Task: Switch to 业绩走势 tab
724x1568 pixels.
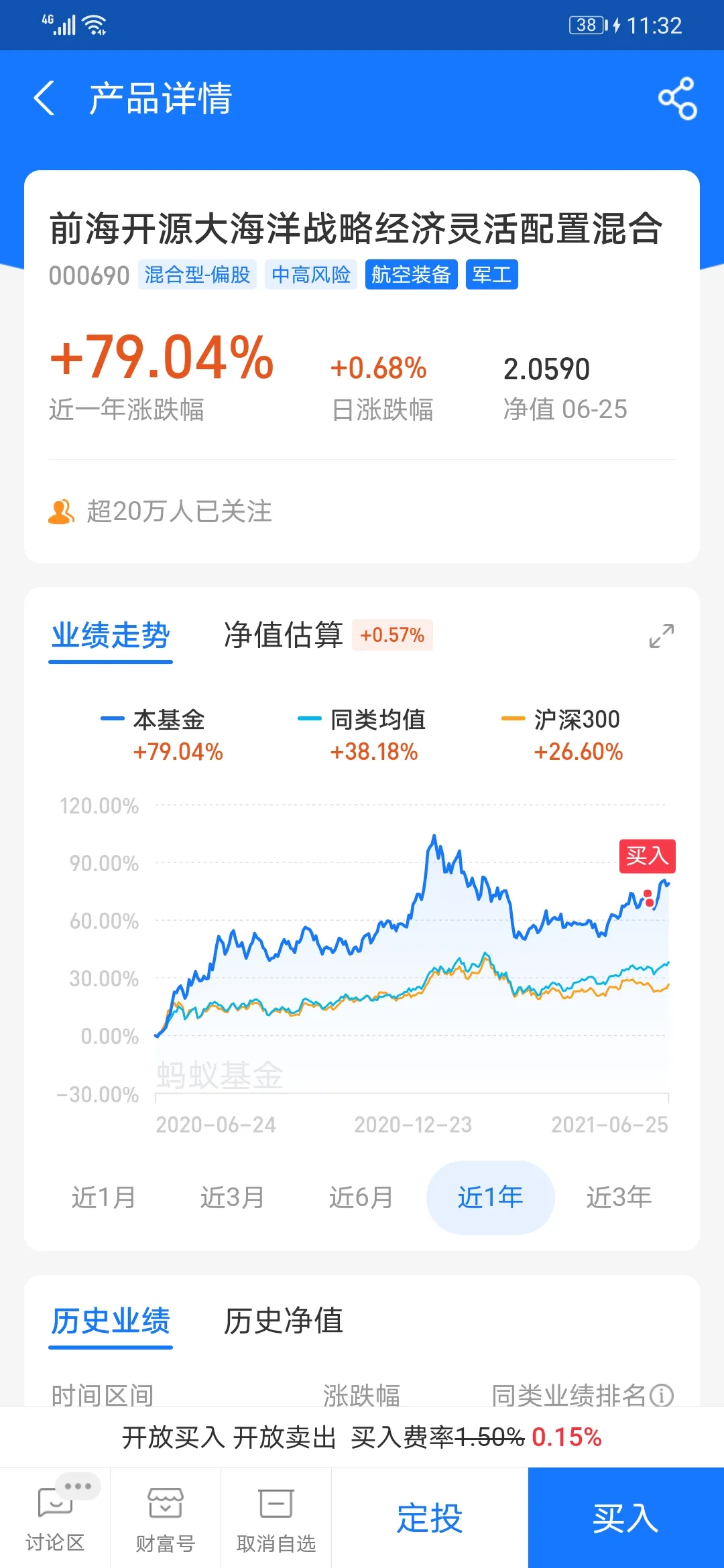Action: click(111, 635)
